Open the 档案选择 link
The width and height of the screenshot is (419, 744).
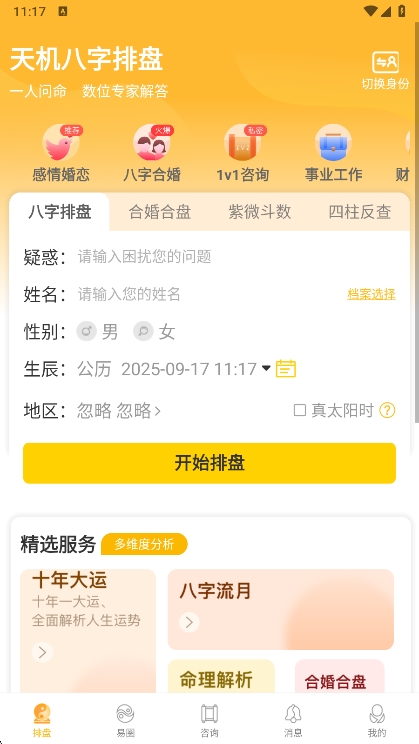[372, 294]
